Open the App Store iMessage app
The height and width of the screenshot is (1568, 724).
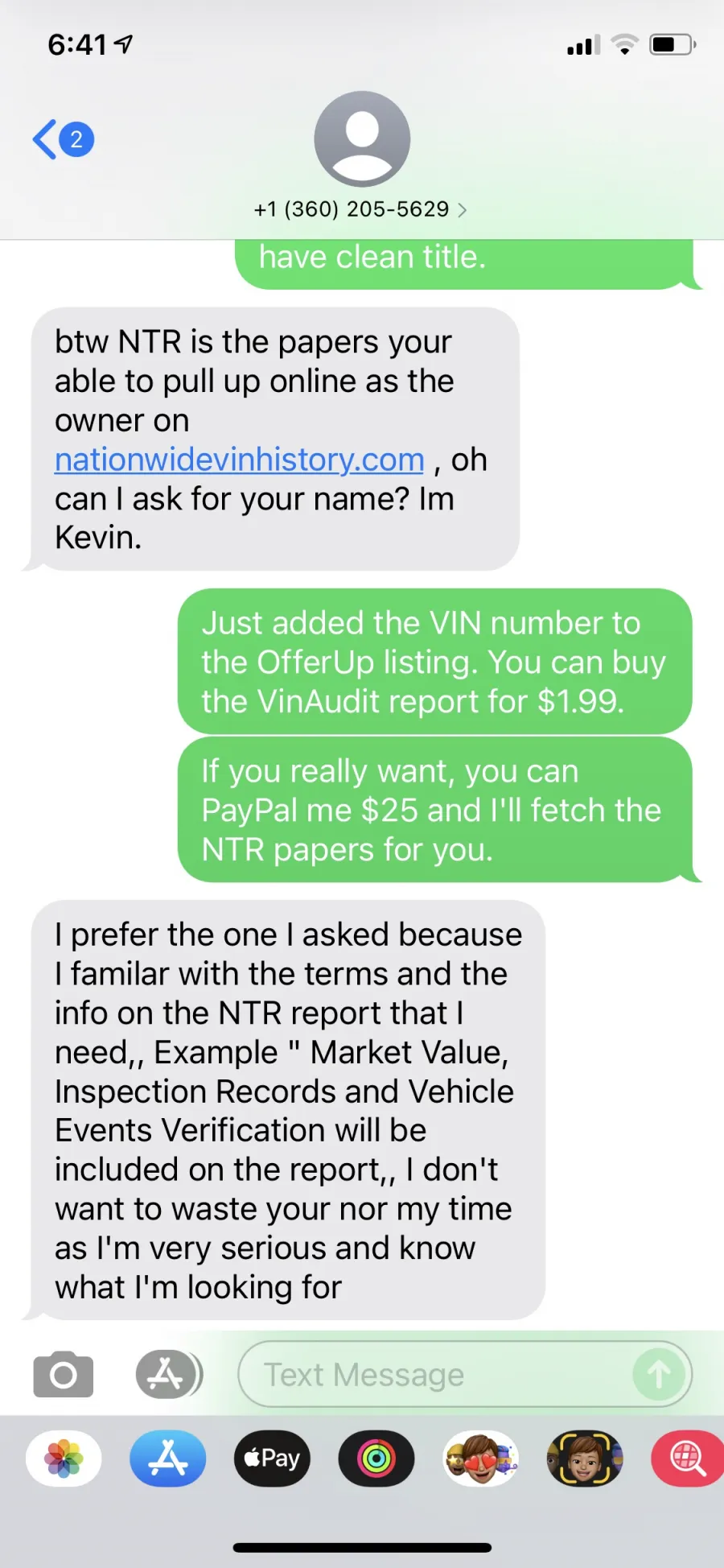168,1459
